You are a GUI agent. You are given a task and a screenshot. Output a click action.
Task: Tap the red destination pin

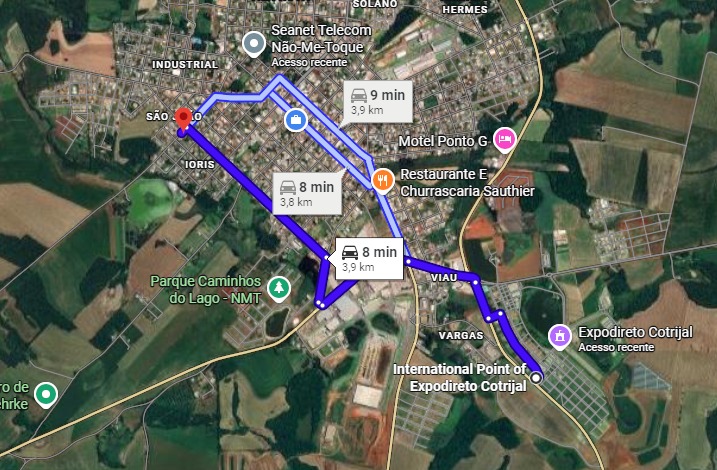[183, 118]
